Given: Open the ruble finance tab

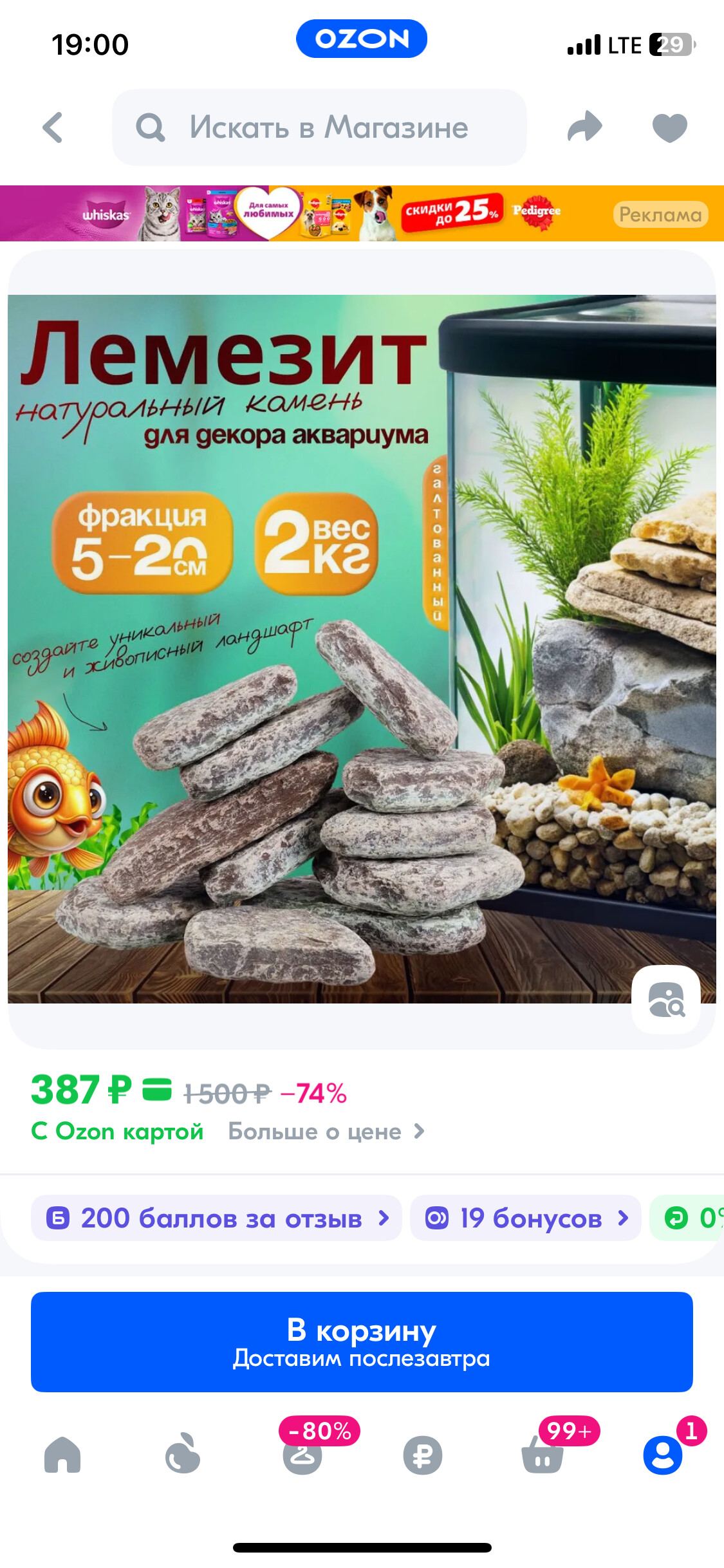Looking at the screenshot, I should click(x=422, y=1455).
